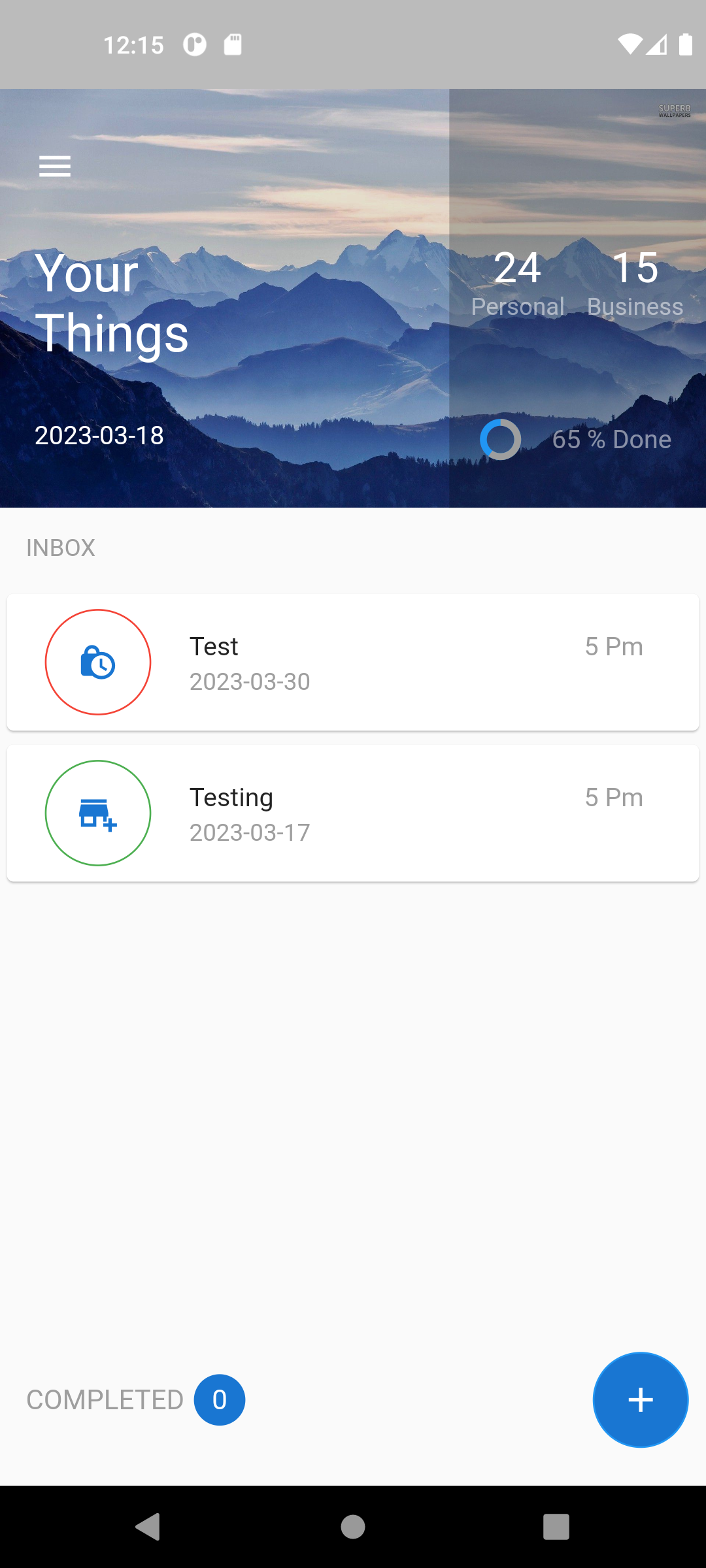Click the 65% Done progress circle

(500, 439)
